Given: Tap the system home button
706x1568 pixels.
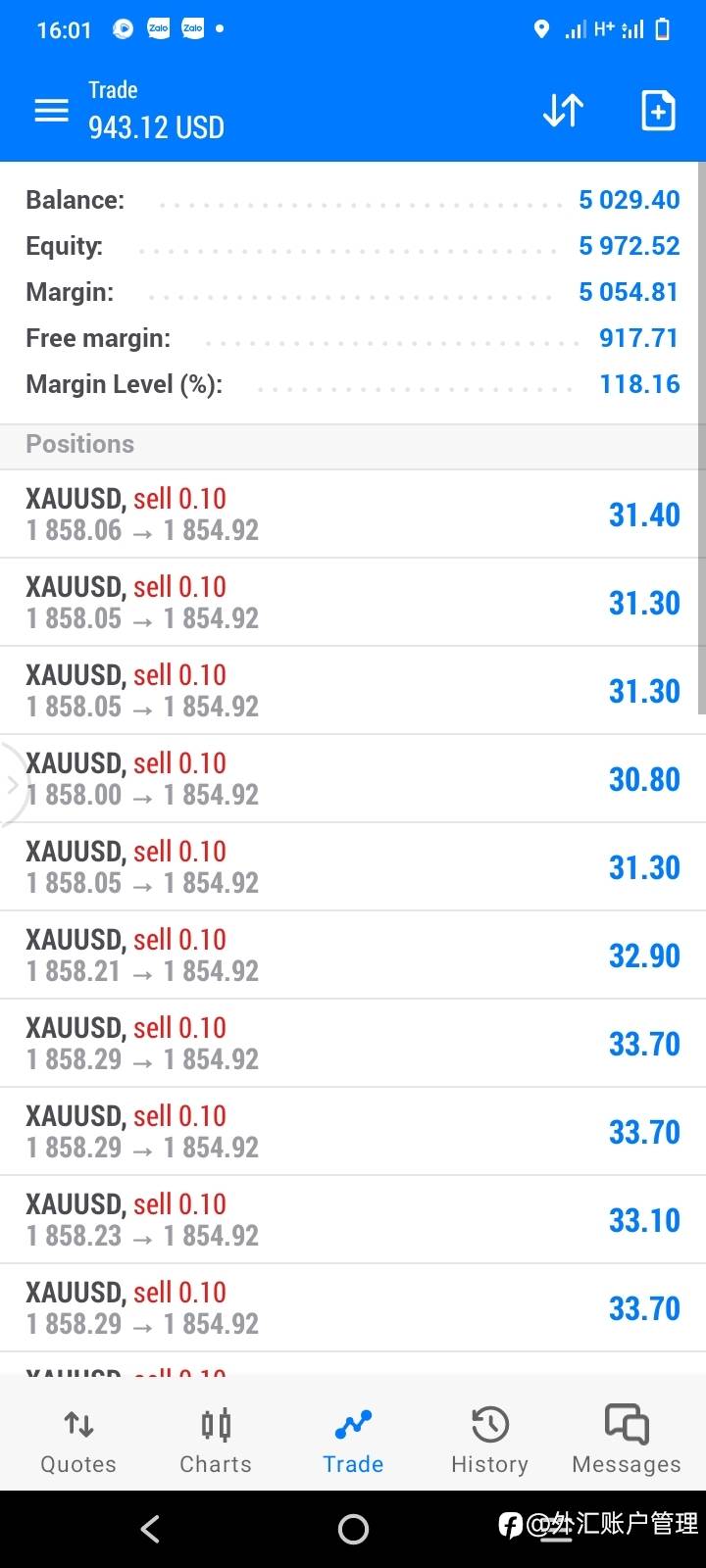Looking at the screenshot, I should tap(353, 1529).
